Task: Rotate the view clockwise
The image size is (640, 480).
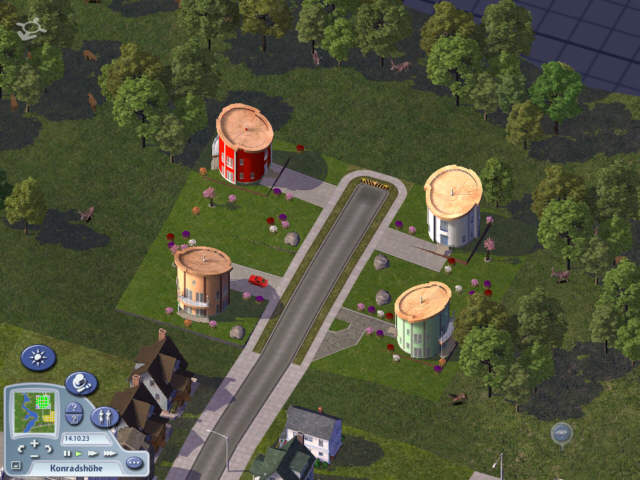Action: coord(48,449)
